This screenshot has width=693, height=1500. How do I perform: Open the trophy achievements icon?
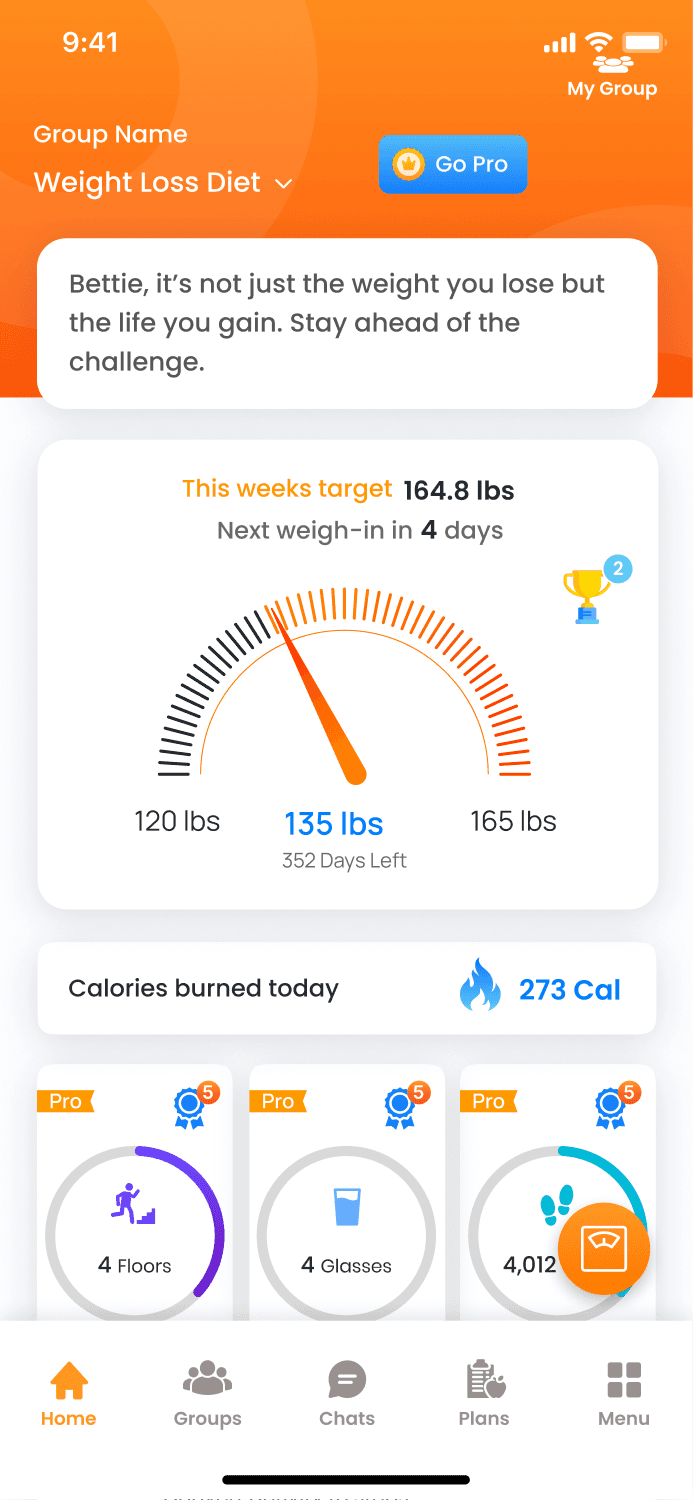tap(597, 591)
